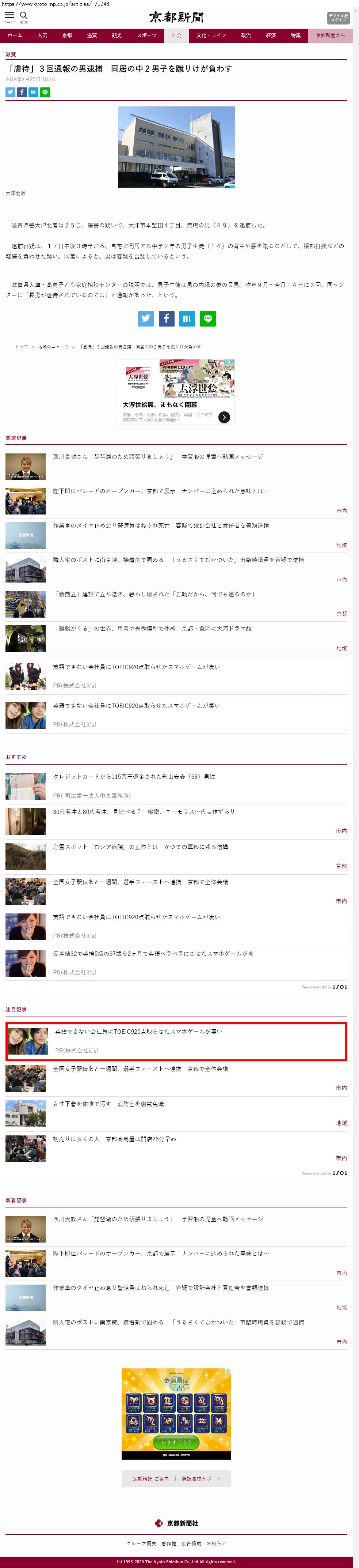The width and height of the screenshot is (359, 1568).
Task: Share via large LINE button
Action: 208,318
